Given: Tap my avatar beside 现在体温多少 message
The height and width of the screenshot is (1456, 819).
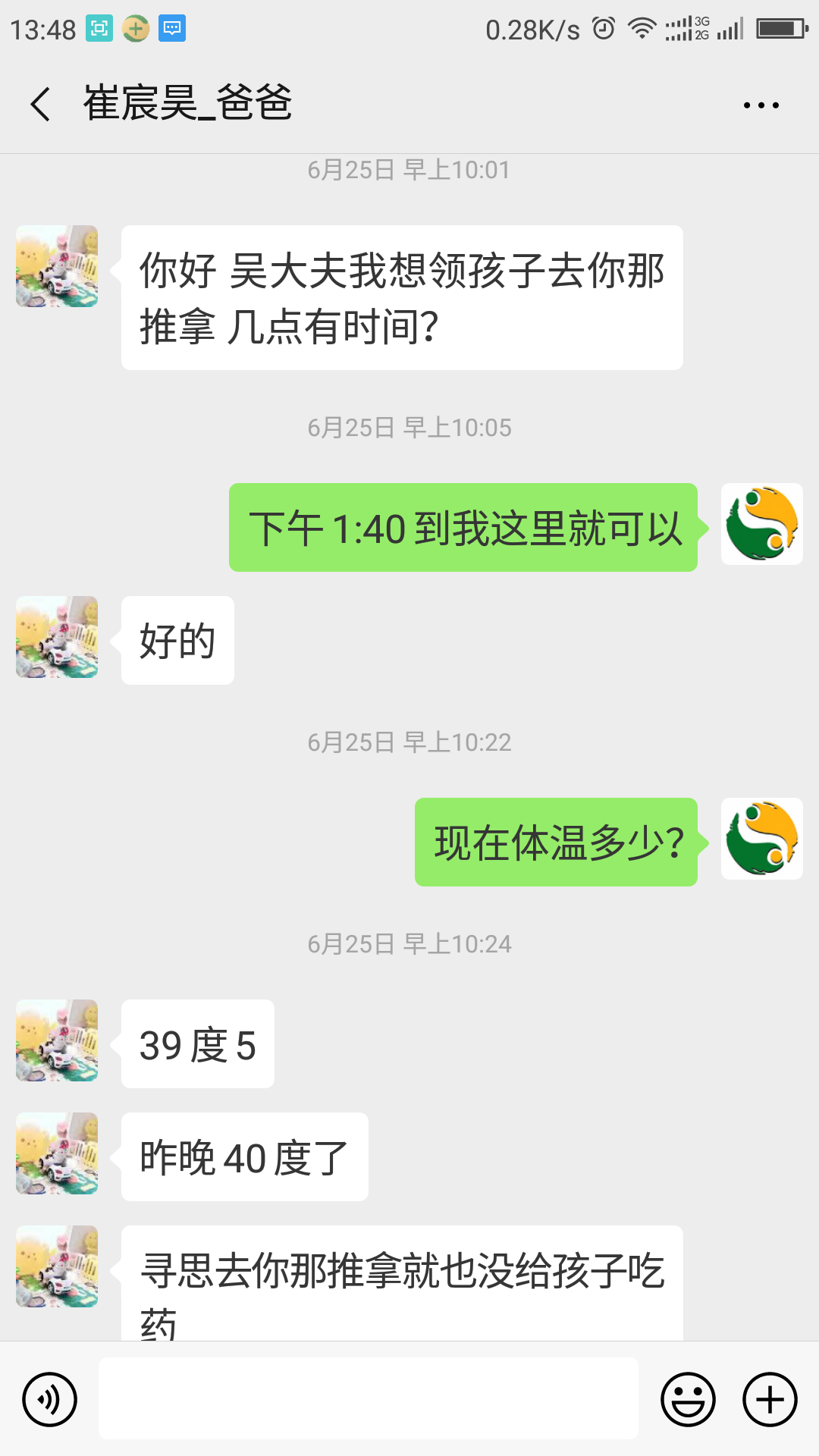Looking at the screenshot, I should tap(761, 839).
